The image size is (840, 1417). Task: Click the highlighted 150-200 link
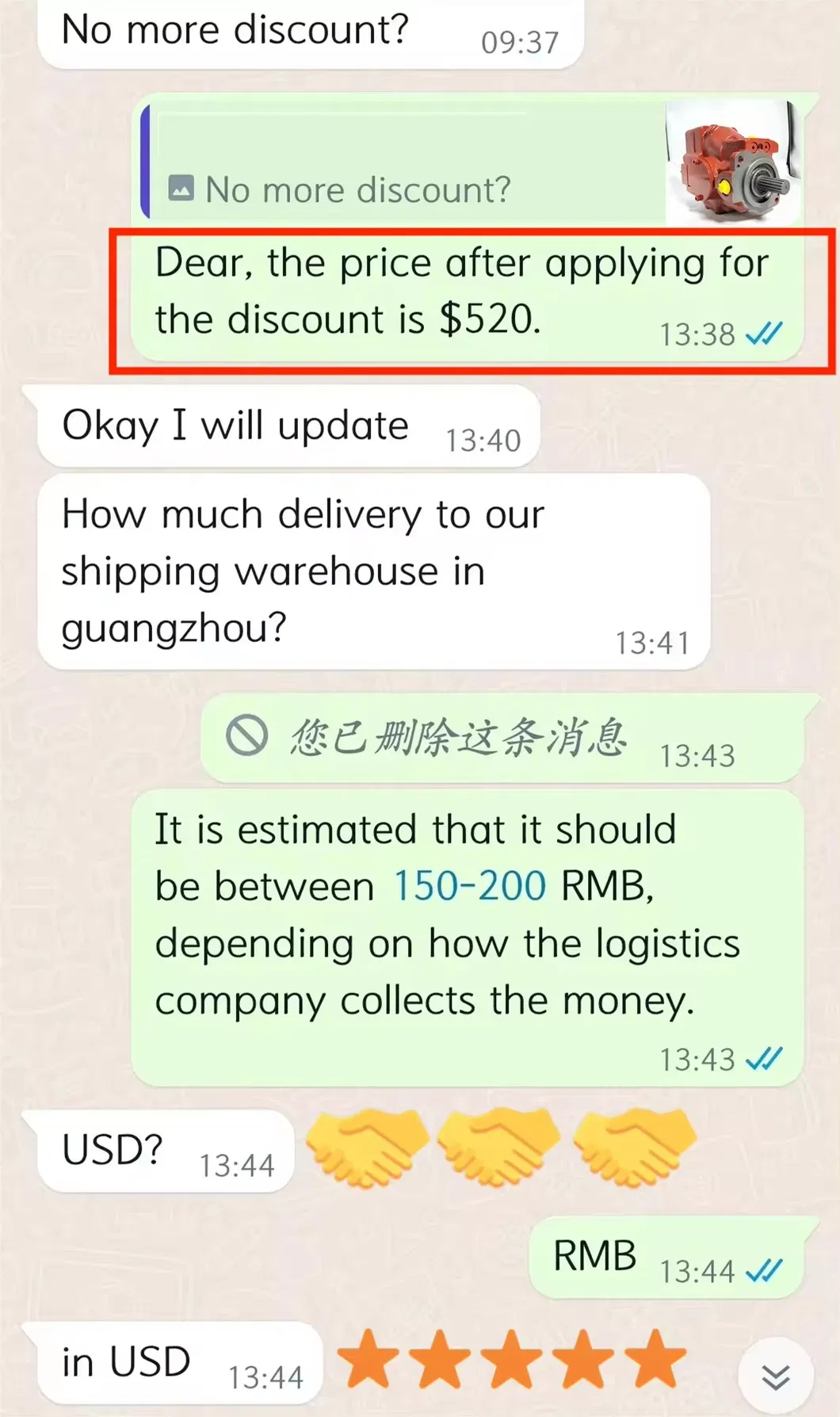click(468, 885)
